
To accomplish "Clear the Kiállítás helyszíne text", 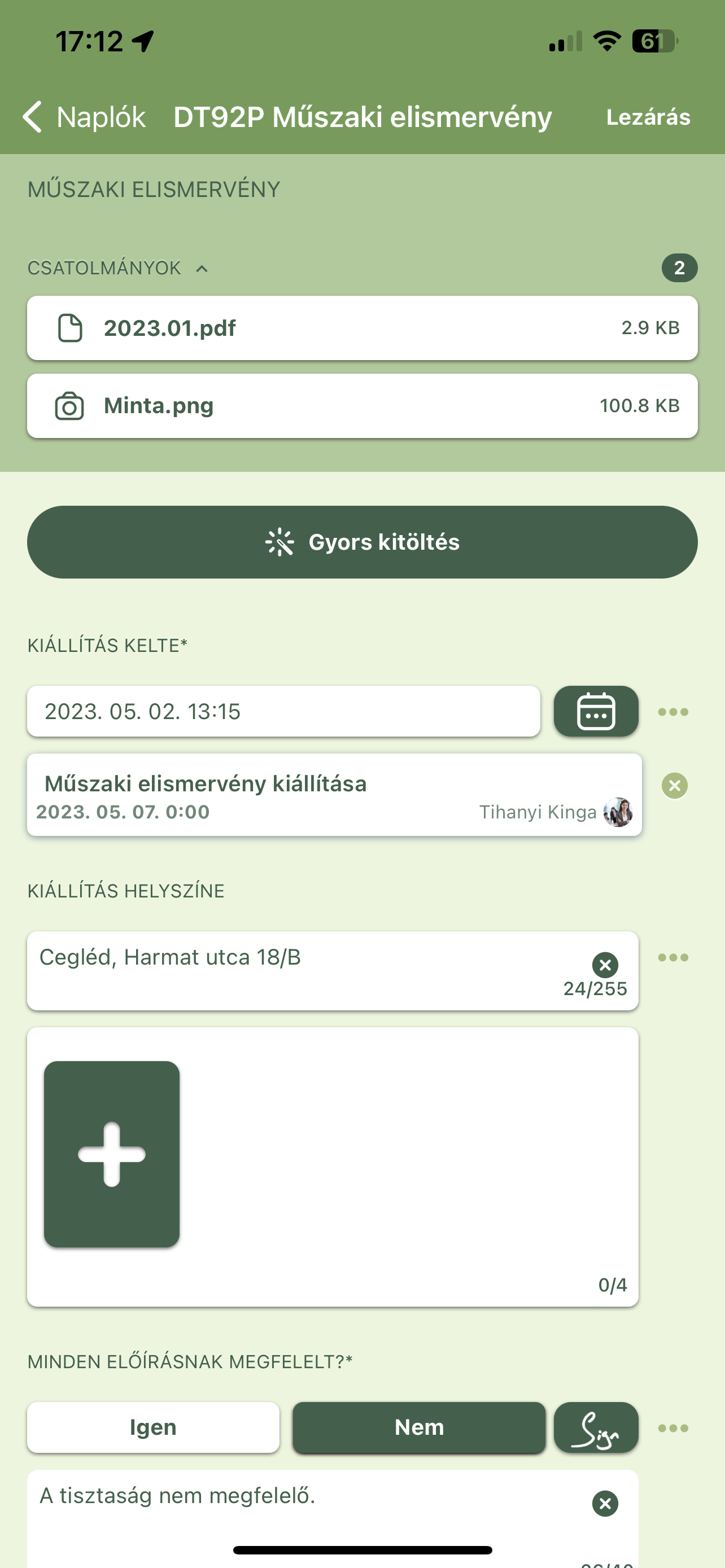I will [605, 965].
